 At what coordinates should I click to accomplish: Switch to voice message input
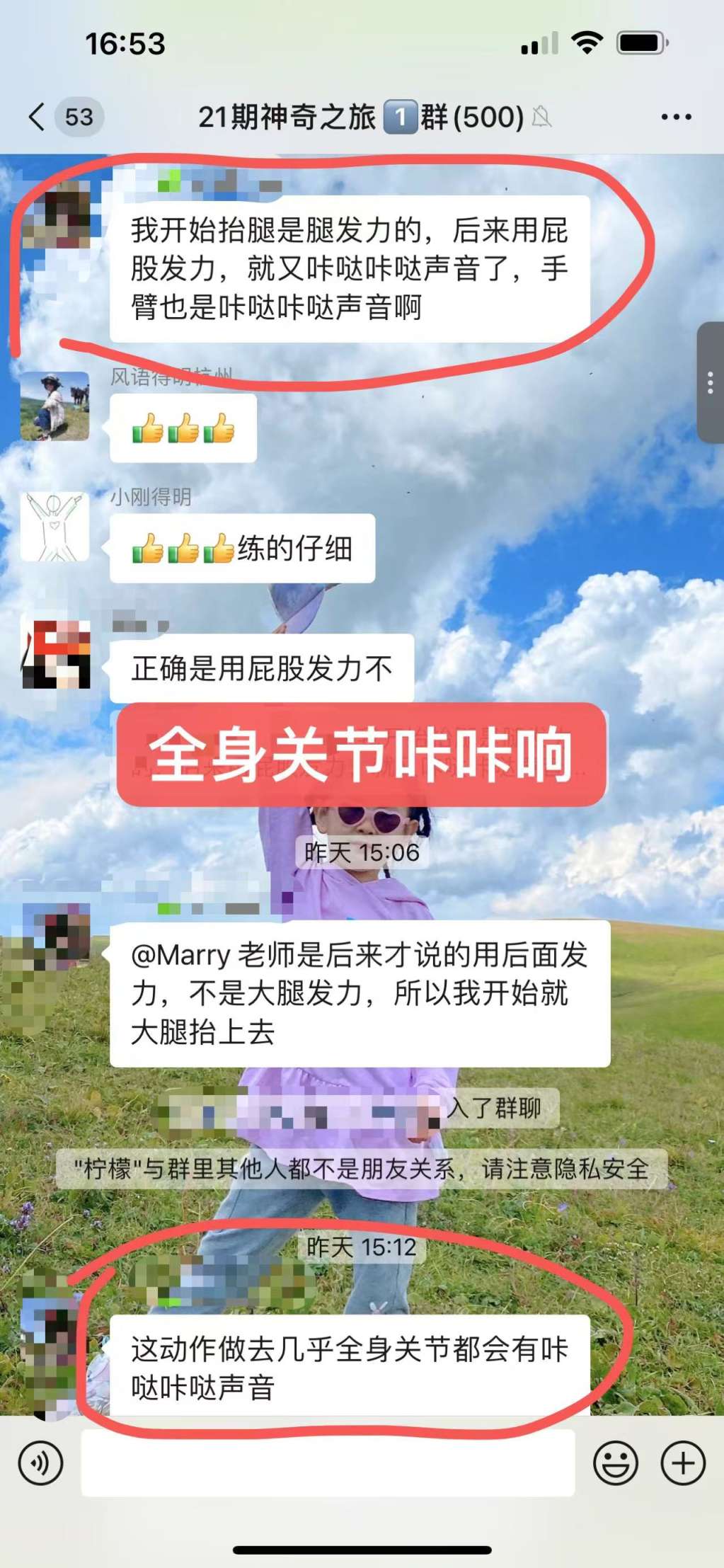41,1463
